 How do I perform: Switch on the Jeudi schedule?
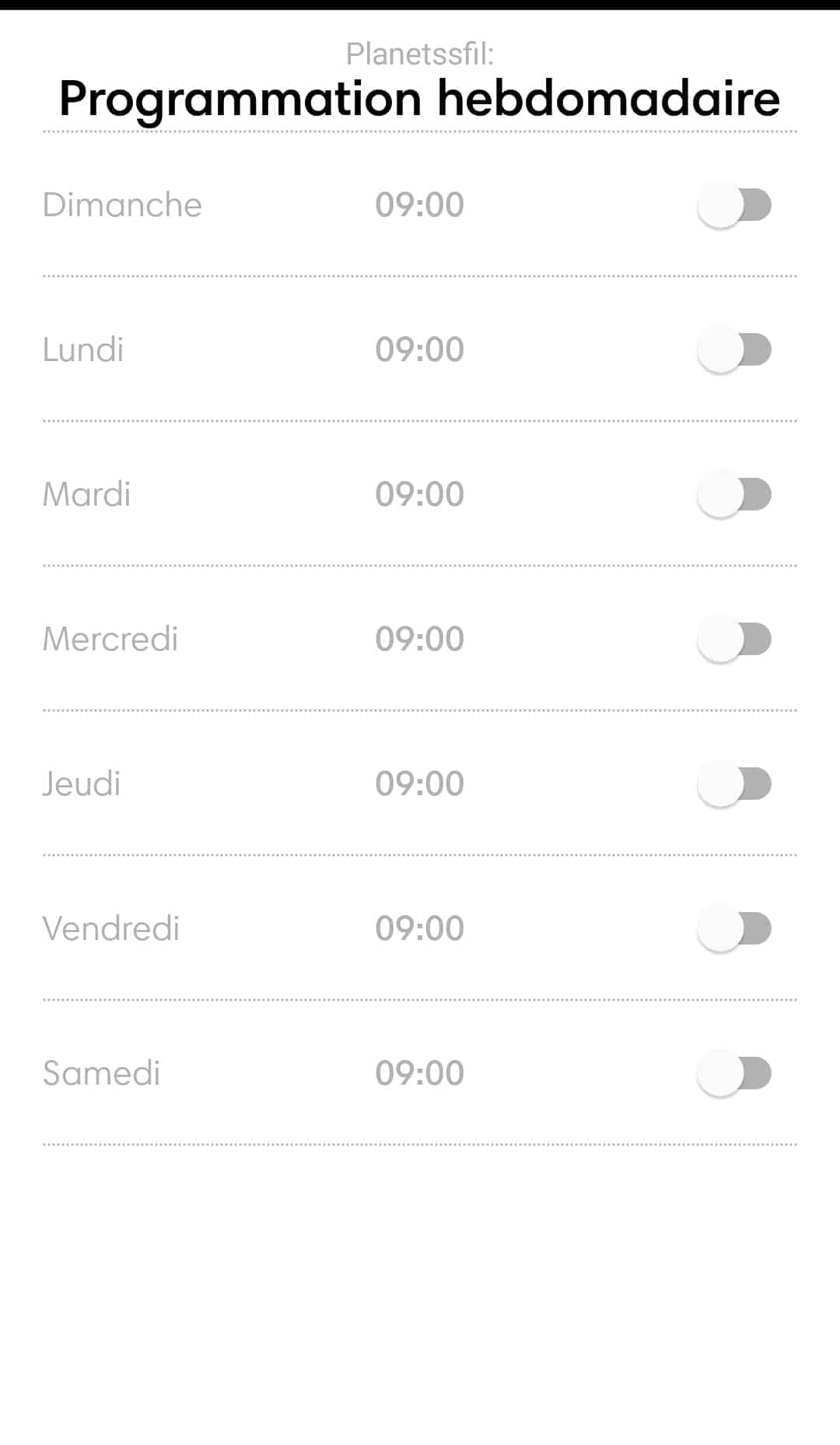(734, 784)
